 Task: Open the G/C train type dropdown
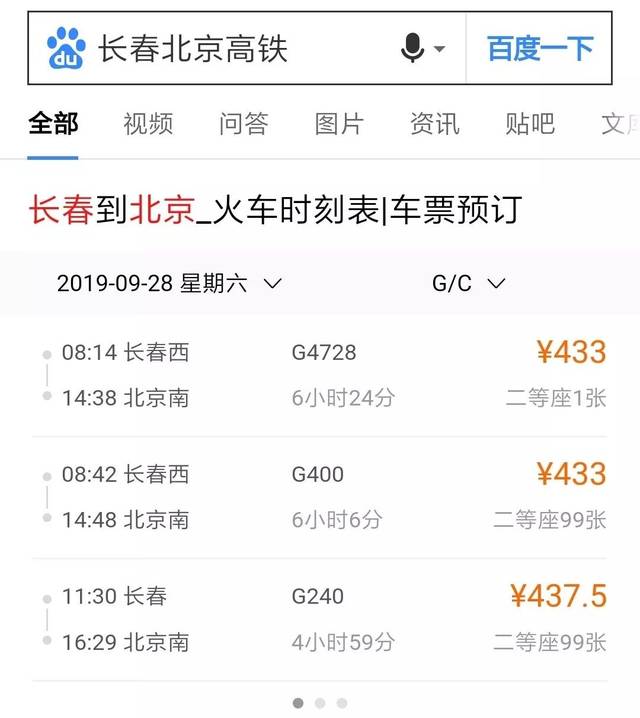coord(468,283)
